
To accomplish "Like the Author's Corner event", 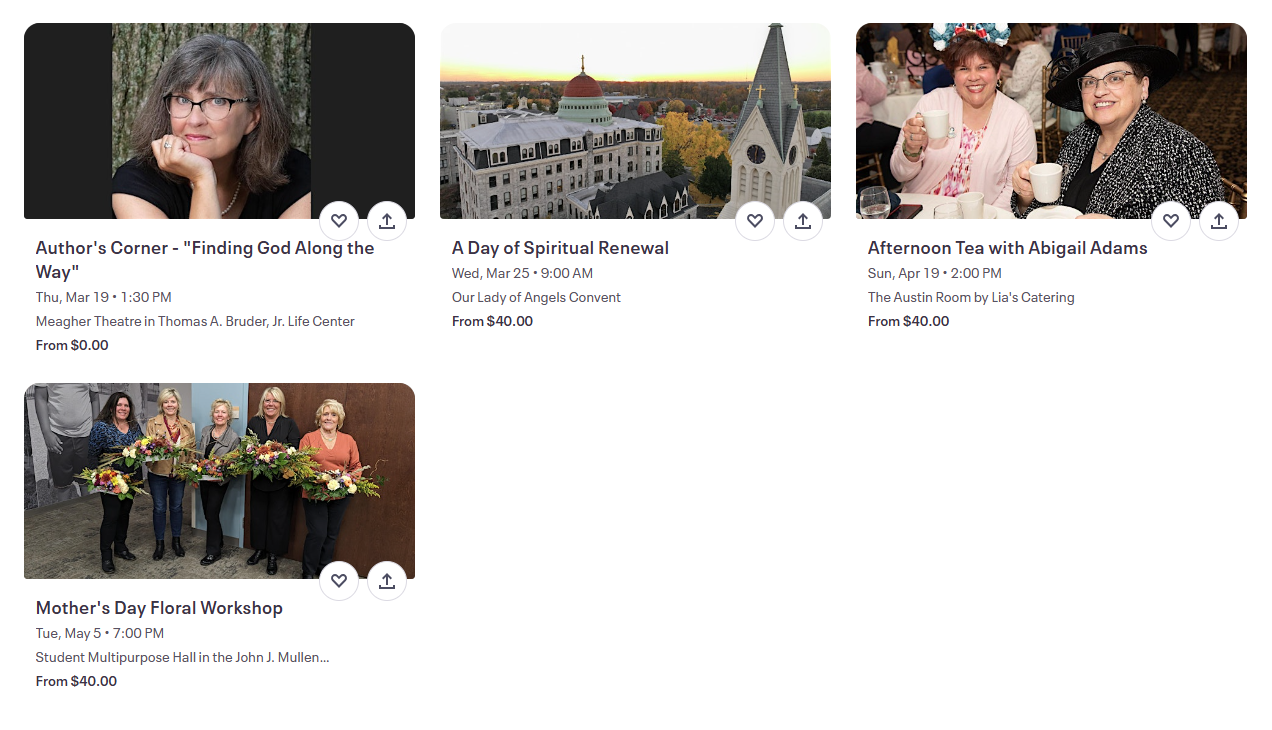I will click(x=339, y=221).
